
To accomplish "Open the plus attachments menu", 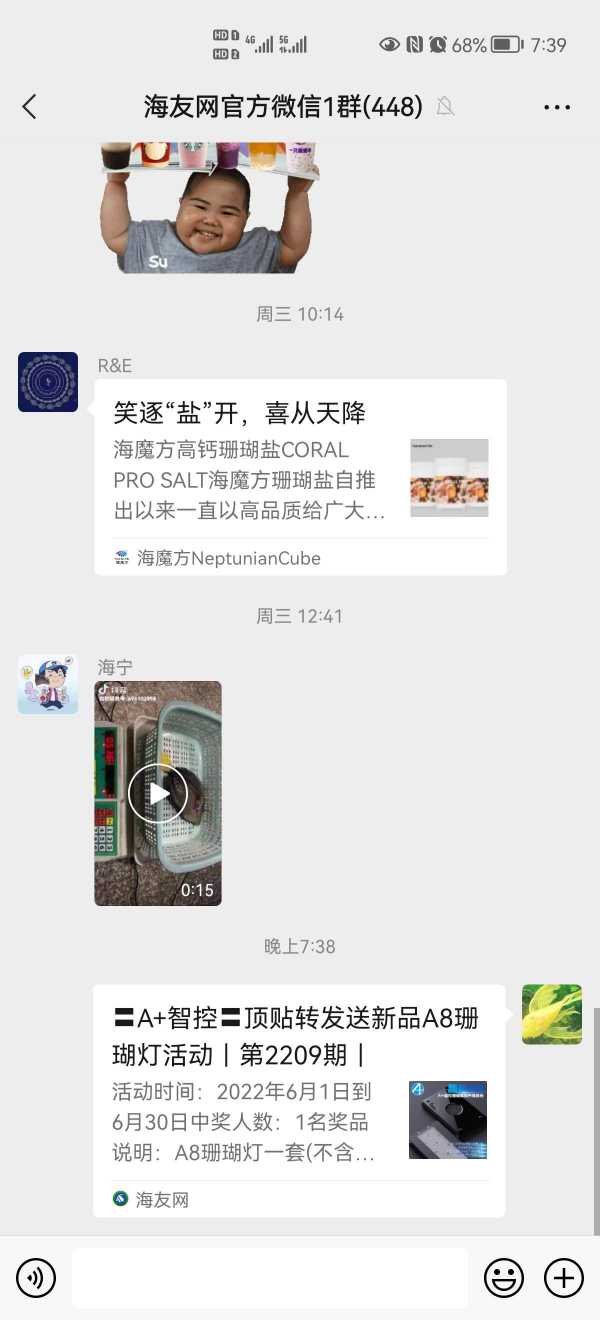I will [x=563, y=1278].
